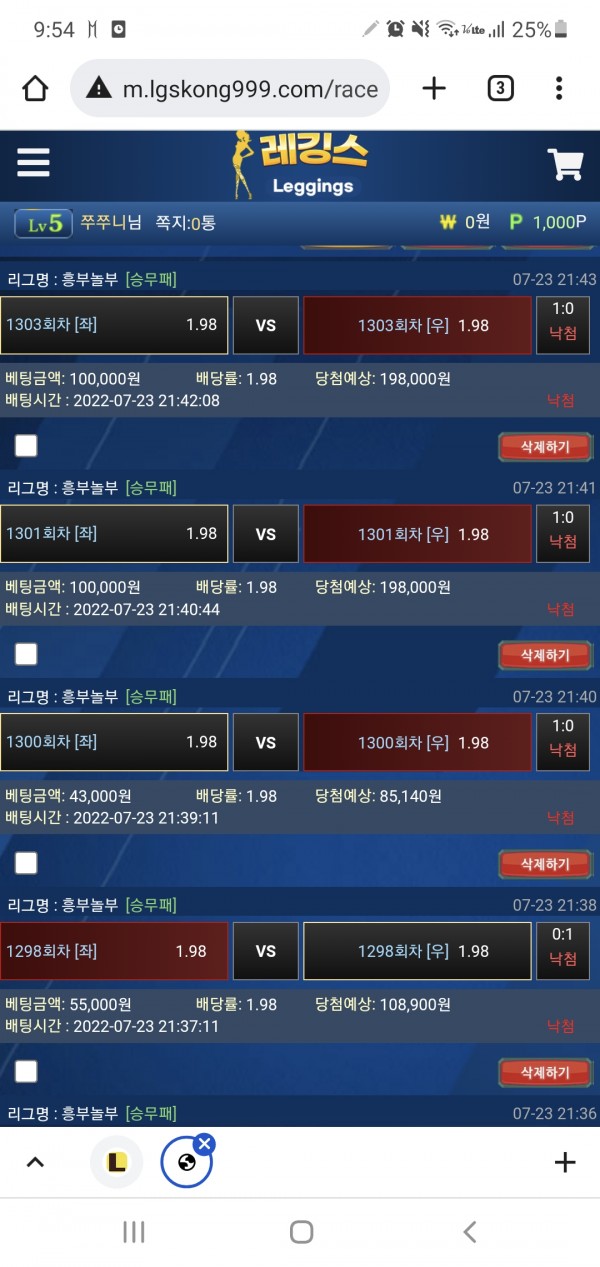Delete the 1303회차 bet entry
This screenshot has width=600, height=1267.
click(545, 447)
